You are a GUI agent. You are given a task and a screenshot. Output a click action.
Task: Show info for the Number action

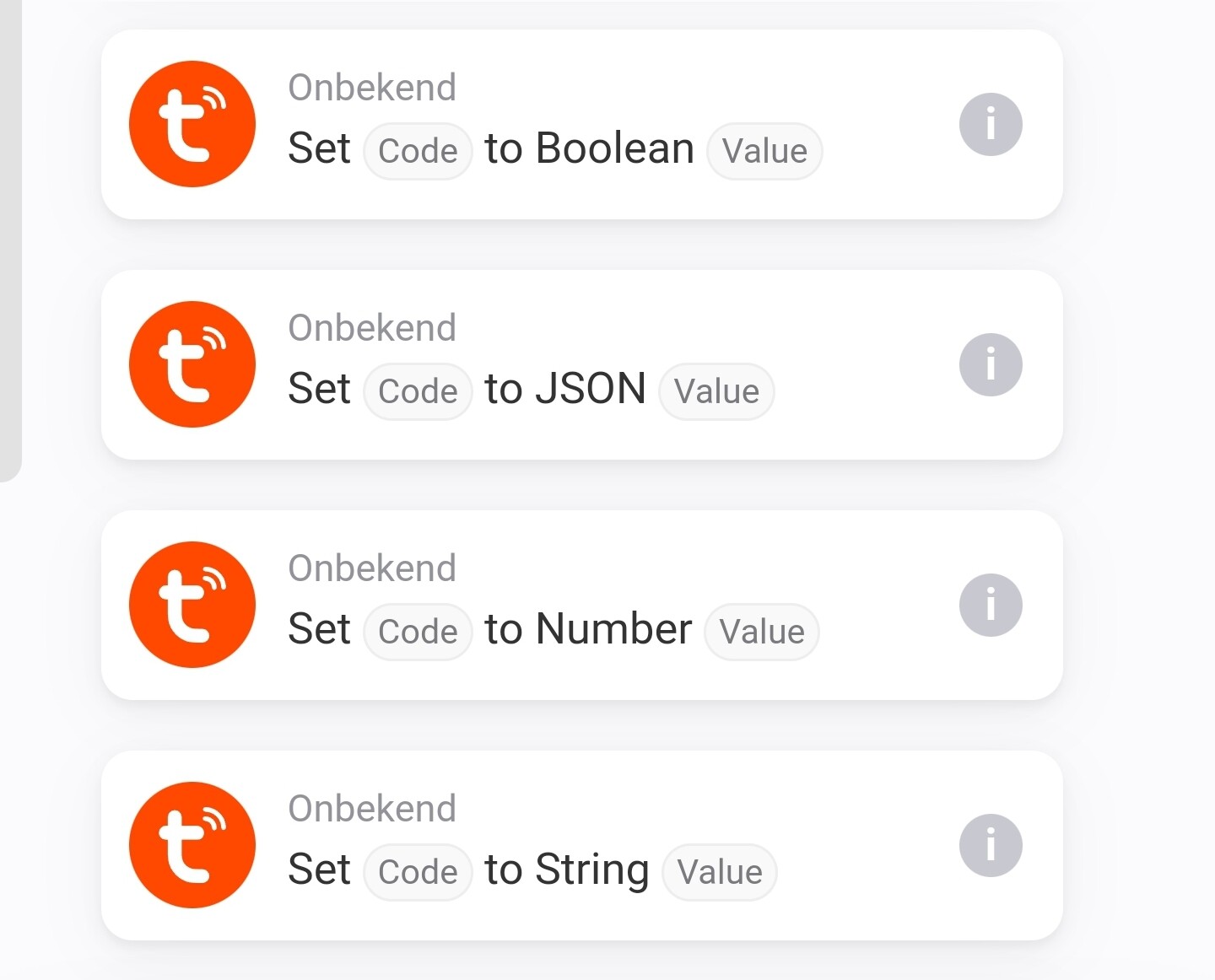(991, 606)
